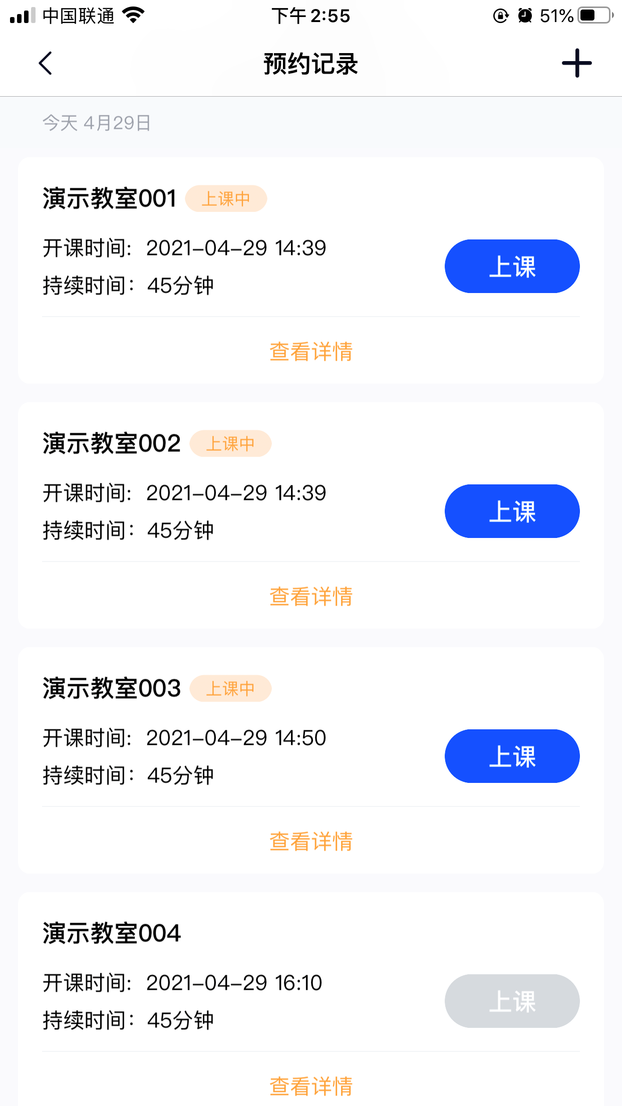Enter class for 演示教室003
This screenshot has height=1106, width=622.
512,755
